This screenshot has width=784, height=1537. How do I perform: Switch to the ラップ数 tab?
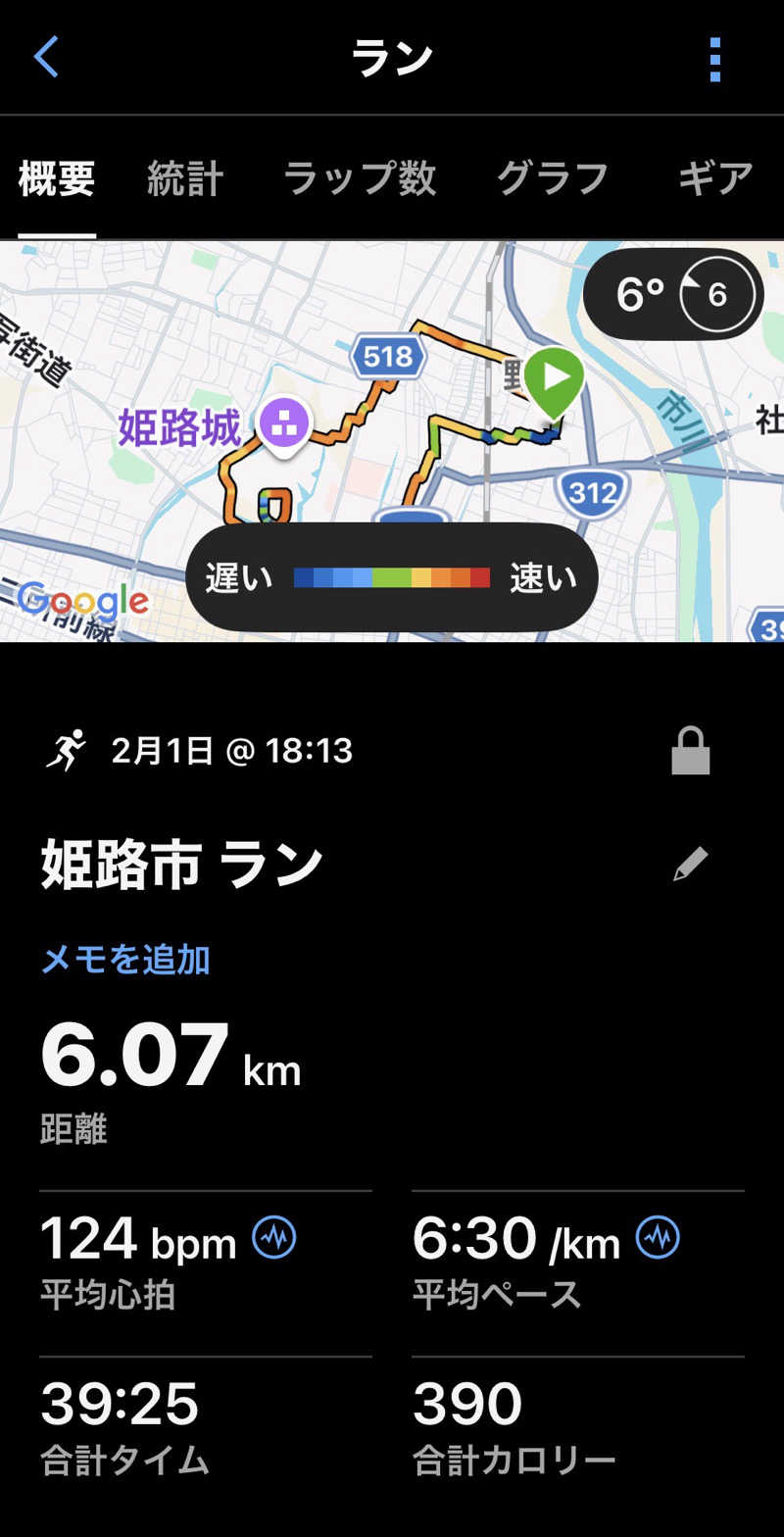point(360,179)
